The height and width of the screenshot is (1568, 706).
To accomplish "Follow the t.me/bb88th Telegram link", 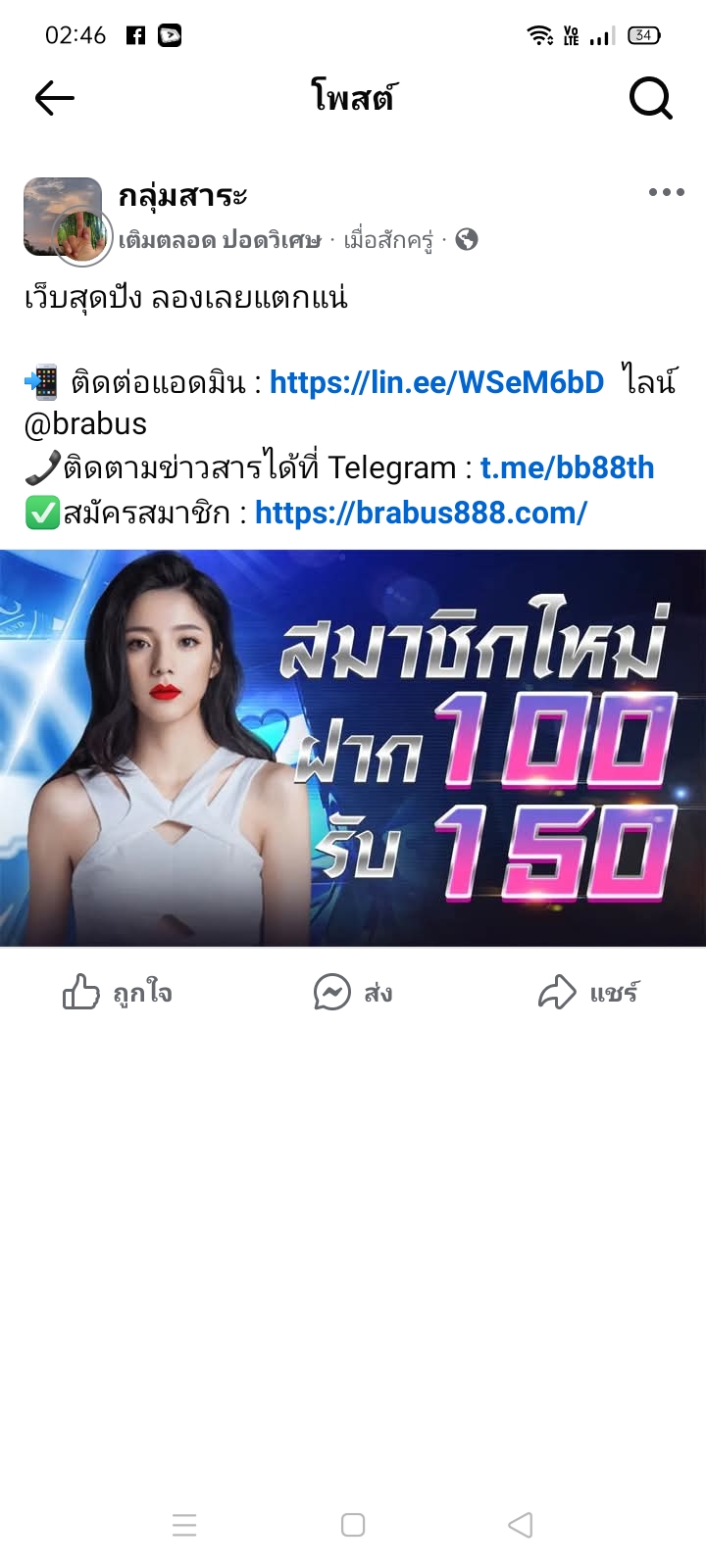I will pos(567,467).
